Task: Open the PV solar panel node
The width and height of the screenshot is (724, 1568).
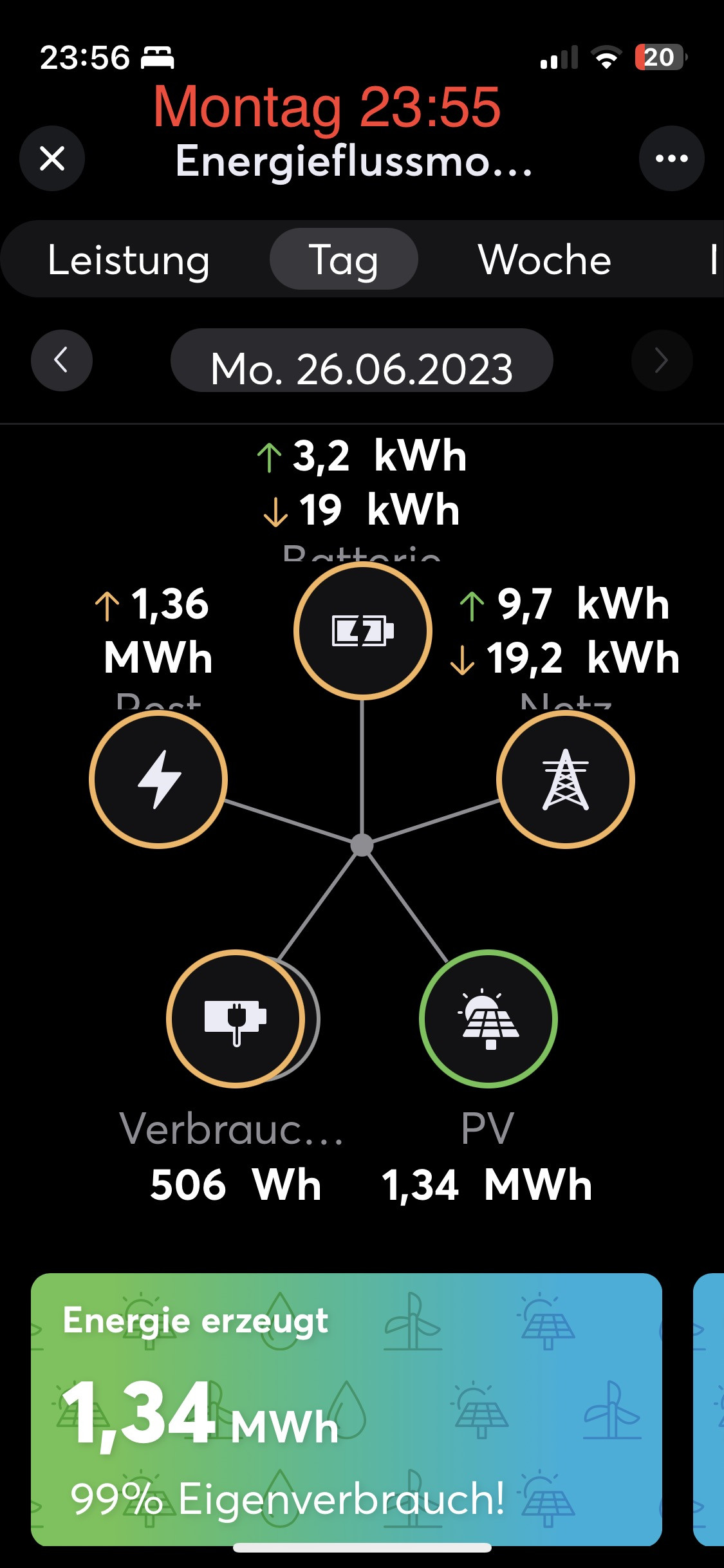Action: (x=488, y=1019)
